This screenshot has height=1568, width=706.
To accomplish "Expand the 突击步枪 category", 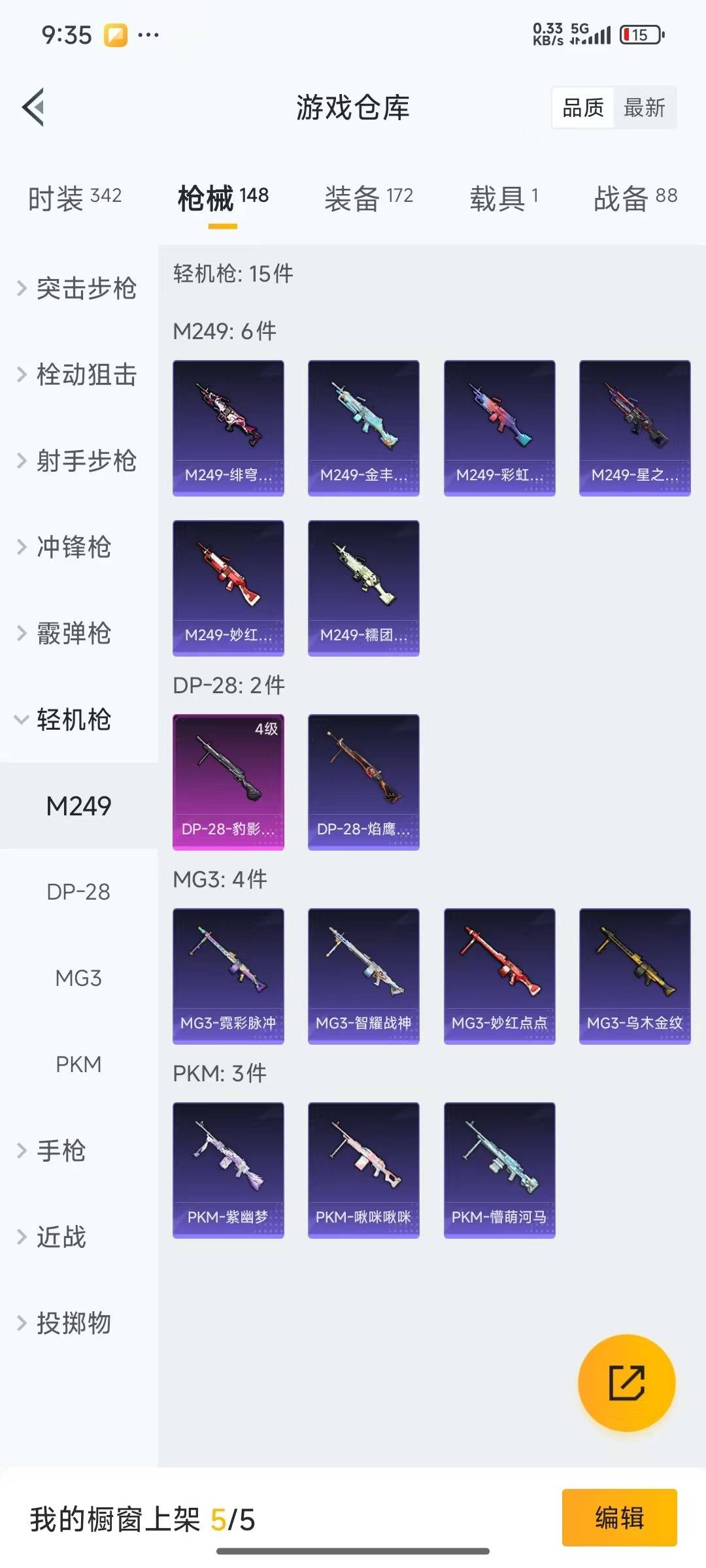I will coord(78,288).
